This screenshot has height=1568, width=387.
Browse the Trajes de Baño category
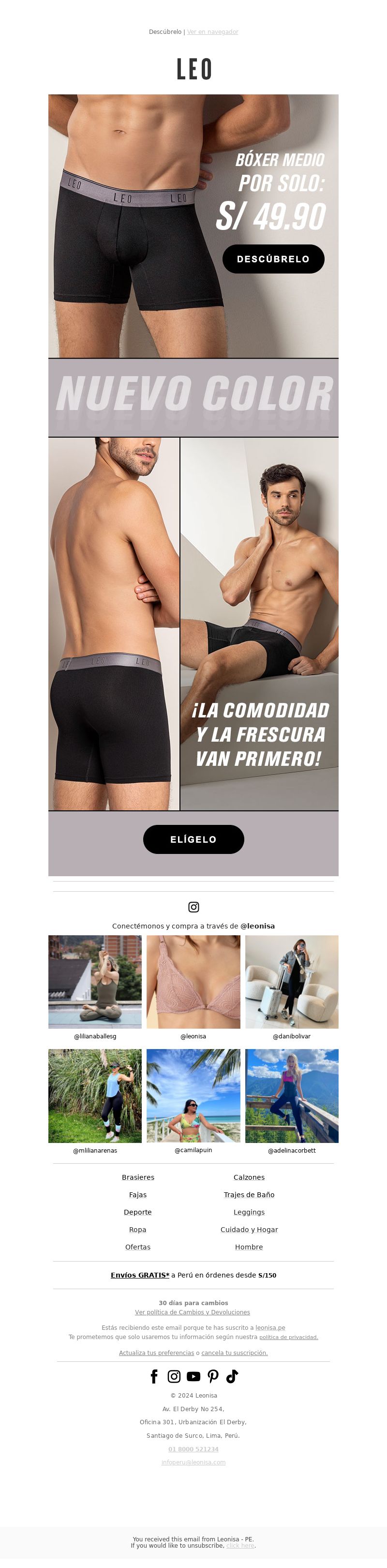point(249,1195)
